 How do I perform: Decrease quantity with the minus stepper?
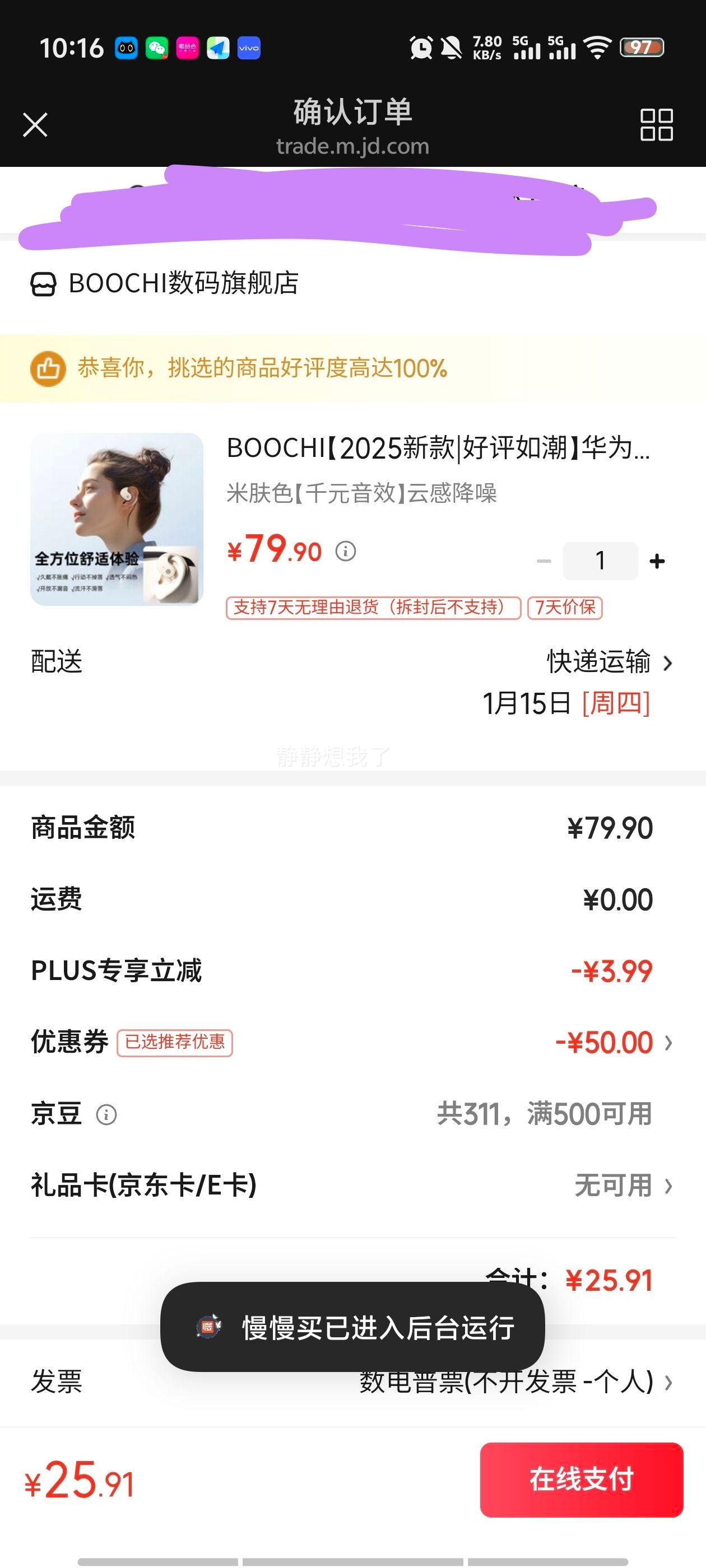(x=544, y=561)
